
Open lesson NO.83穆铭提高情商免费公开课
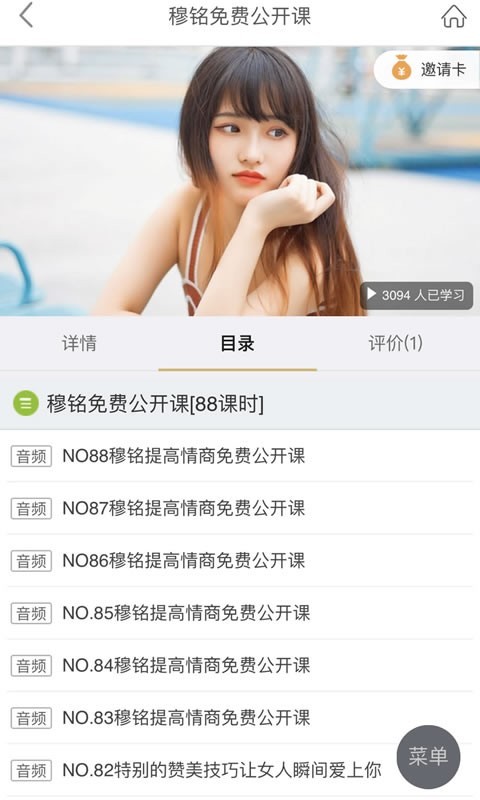(x=240, y=718)
